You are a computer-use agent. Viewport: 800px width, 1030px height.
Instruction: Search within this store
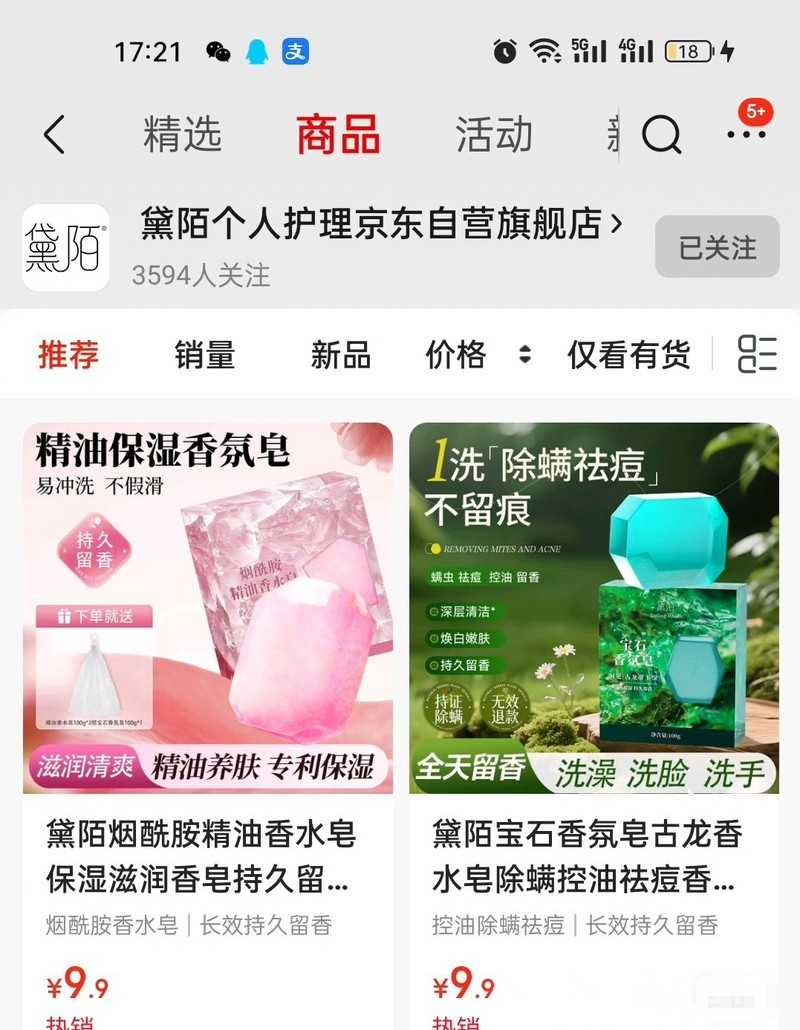[661, 135]
